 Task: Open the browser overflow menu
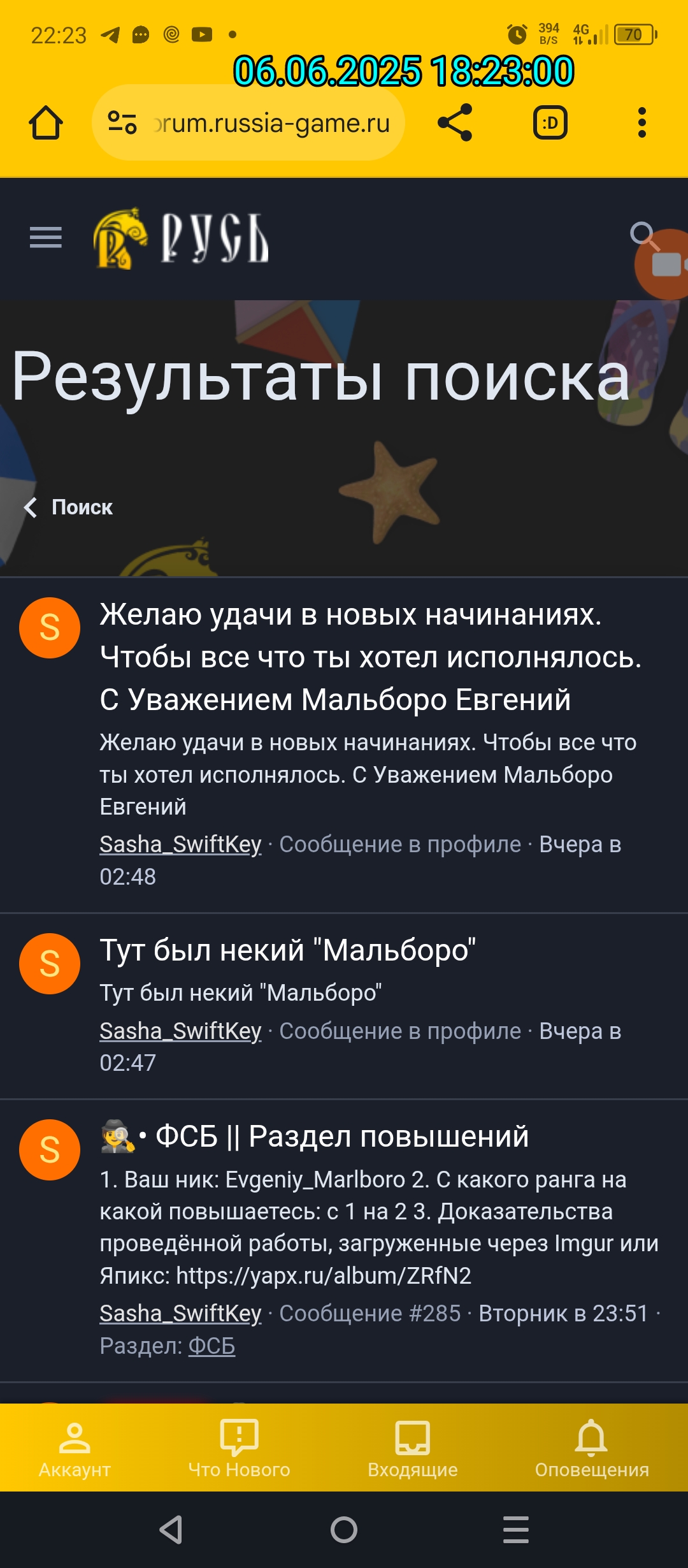(641, 122)
